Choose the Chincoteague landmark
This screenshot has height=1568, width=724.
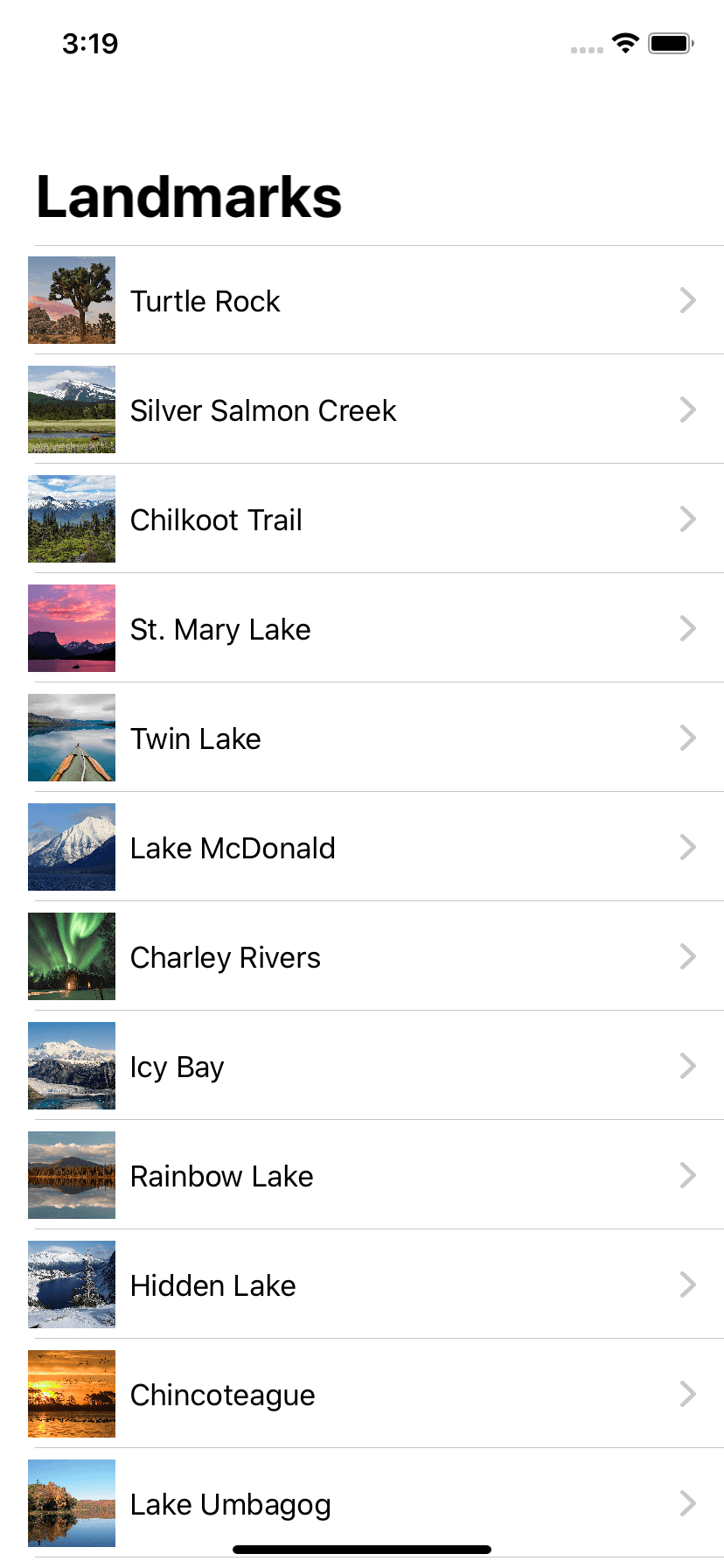[223, 1395]
